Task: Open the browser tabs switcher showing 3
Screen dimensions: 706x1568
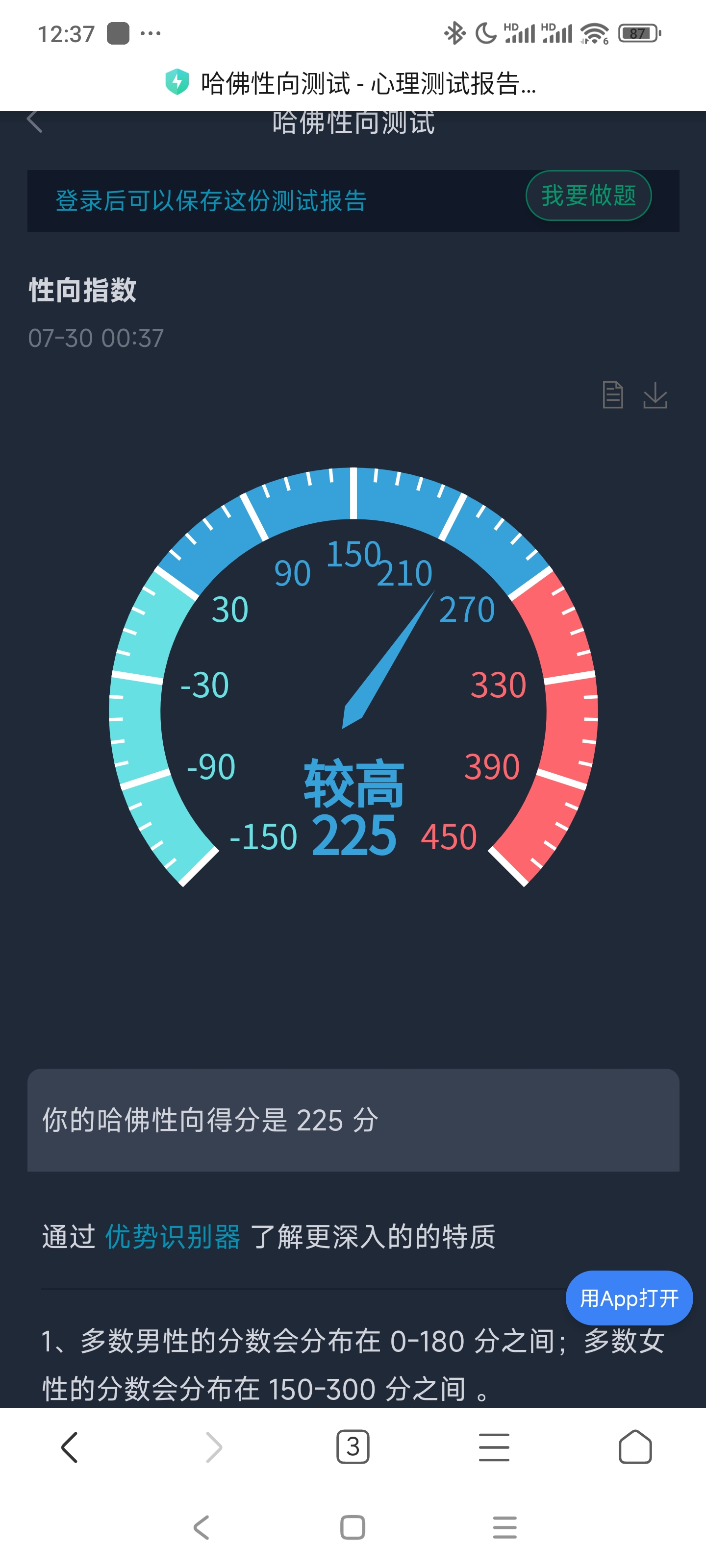Action: click(x=353, y=1447)
